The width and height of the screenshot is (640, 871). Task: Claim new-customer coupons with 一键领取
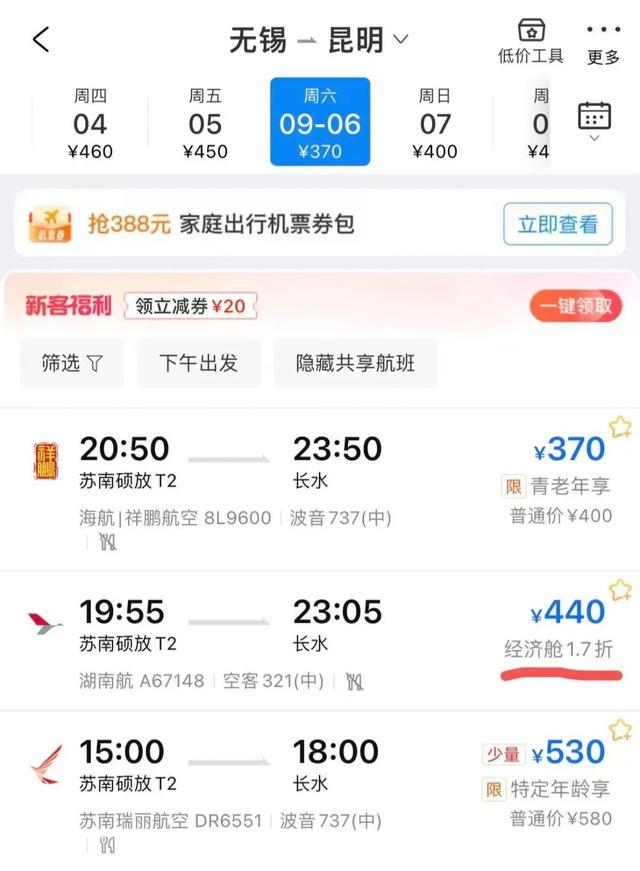575,306
